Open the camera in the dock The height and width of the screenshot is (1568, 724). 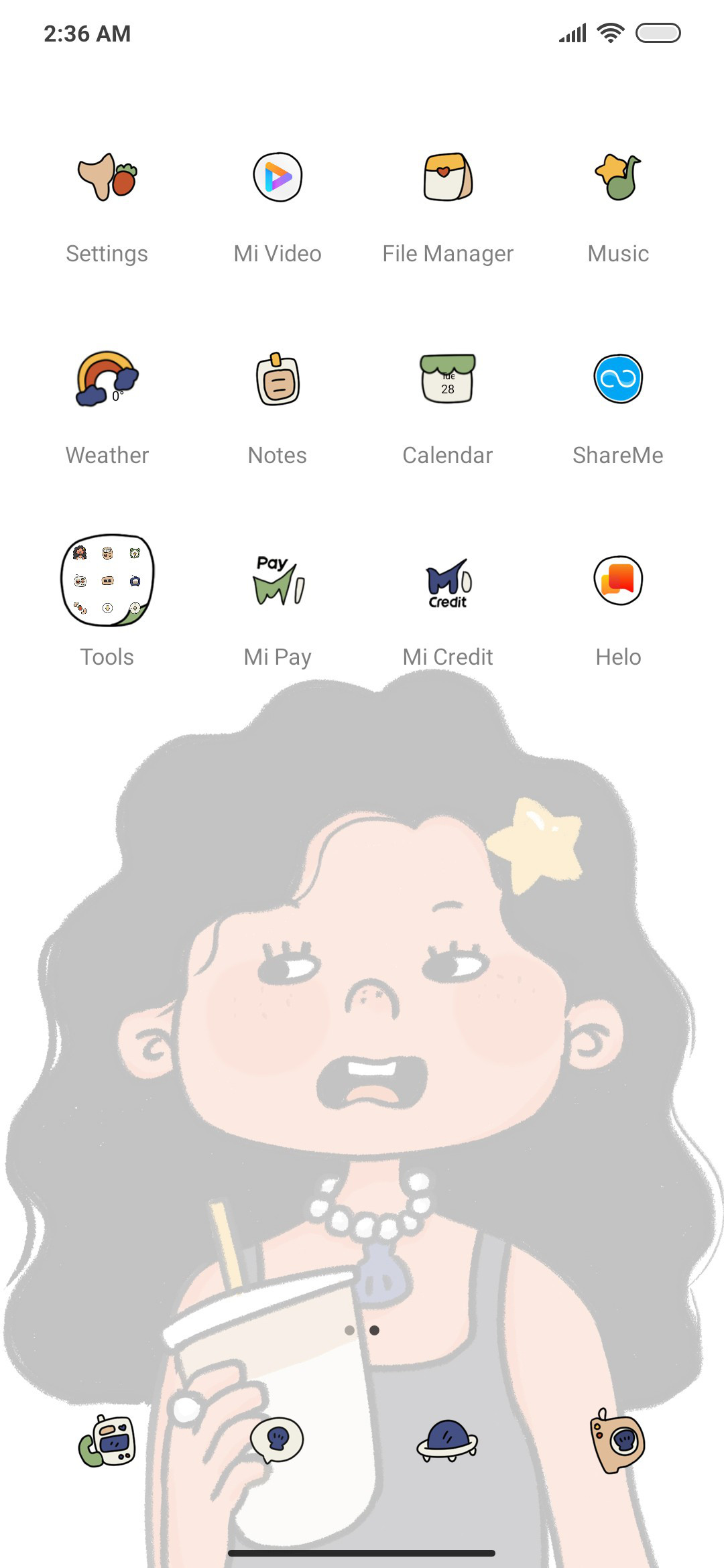tap(618, 1441)
